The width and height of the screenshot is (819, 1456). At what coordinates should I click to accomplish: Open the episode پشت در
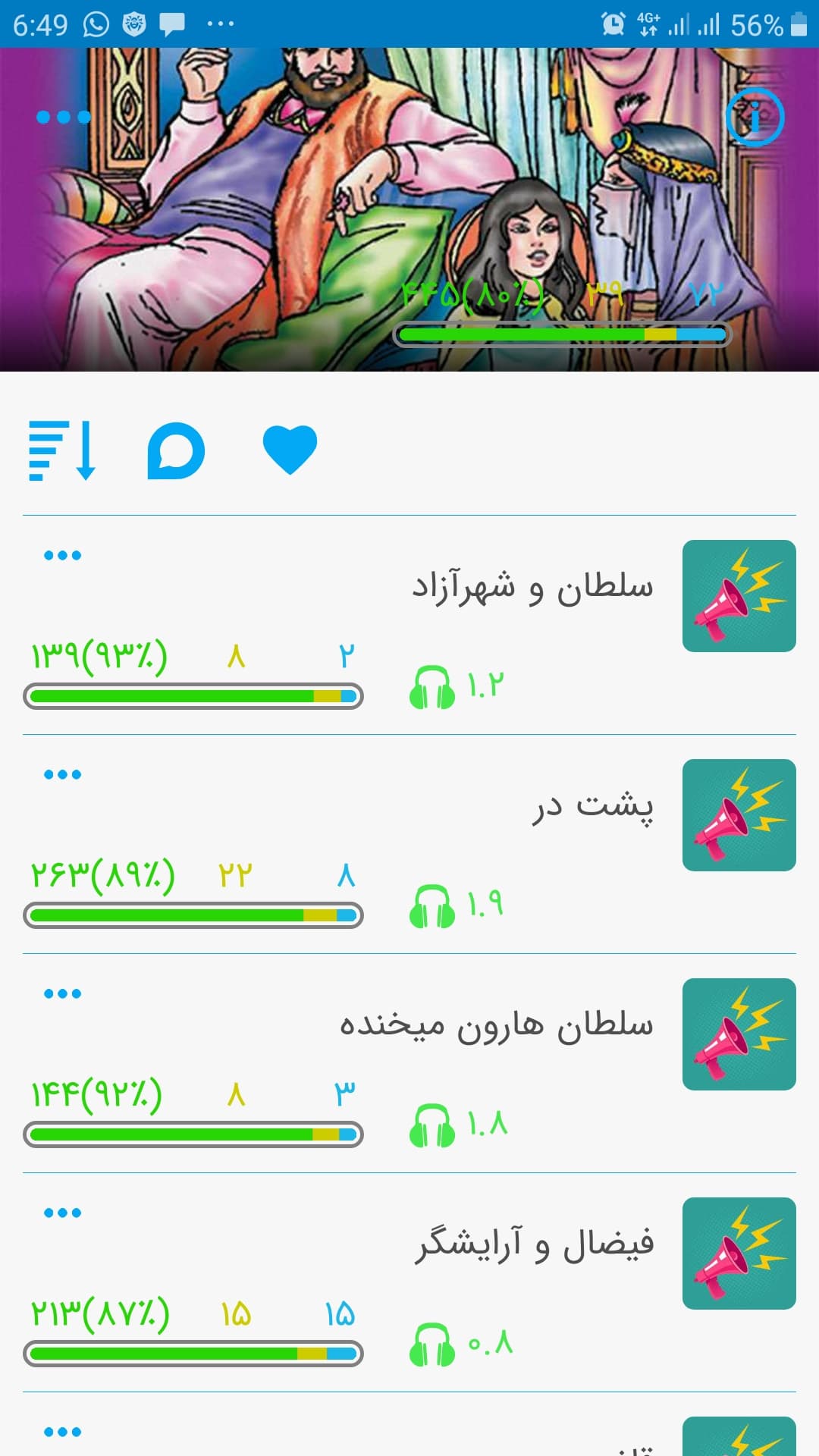click(409, 845)
